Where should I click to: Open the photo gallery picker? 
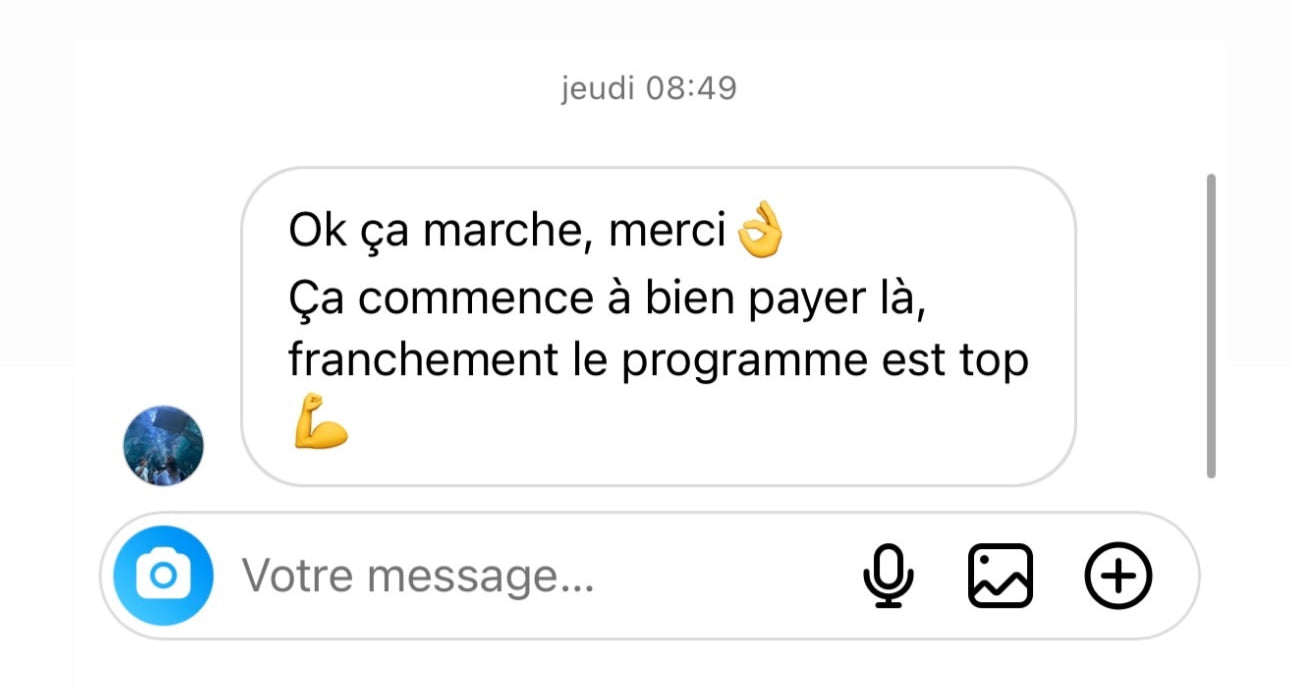tap(1000, 576)
